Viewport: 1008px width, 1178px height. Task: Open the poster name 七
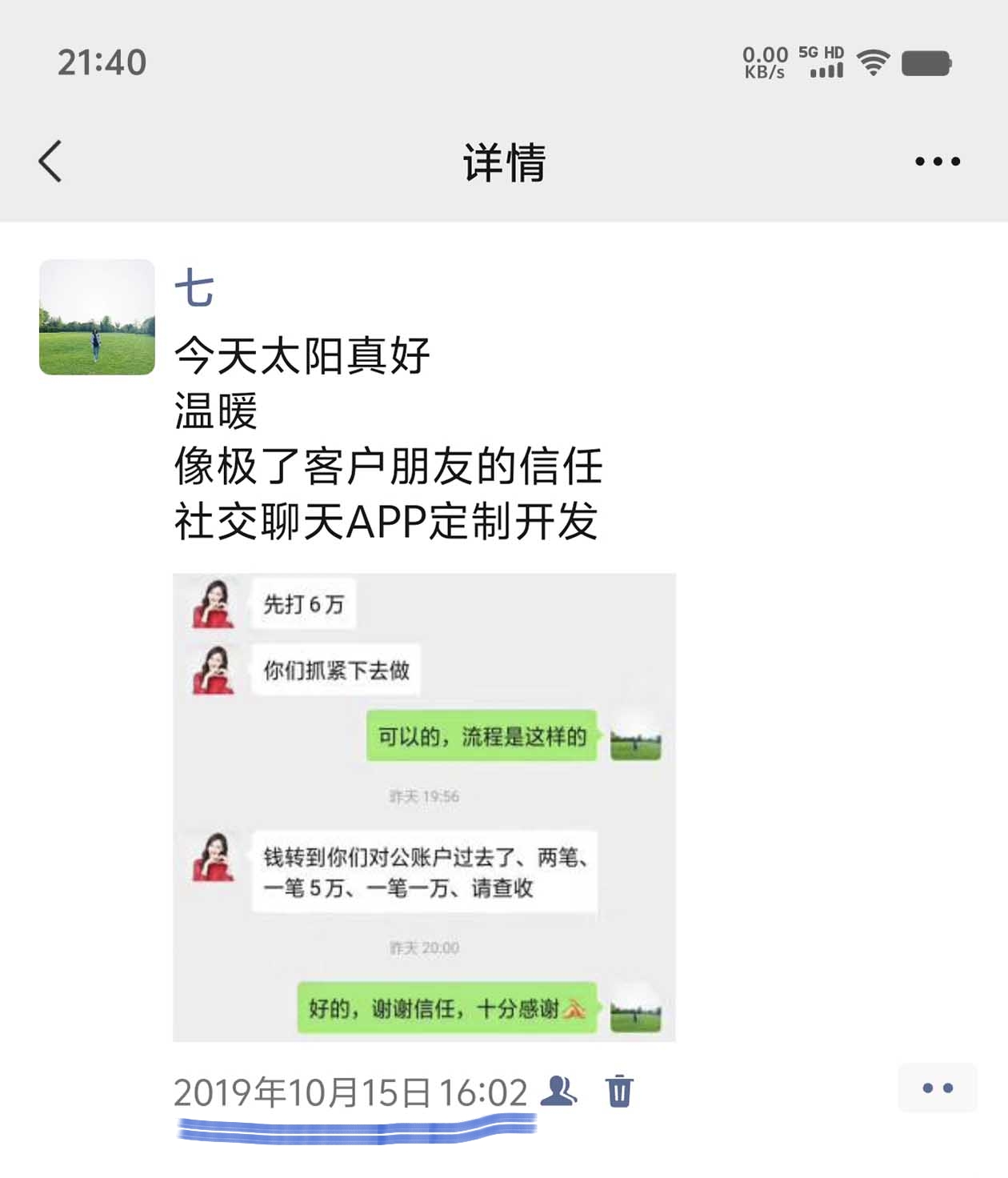194,289
